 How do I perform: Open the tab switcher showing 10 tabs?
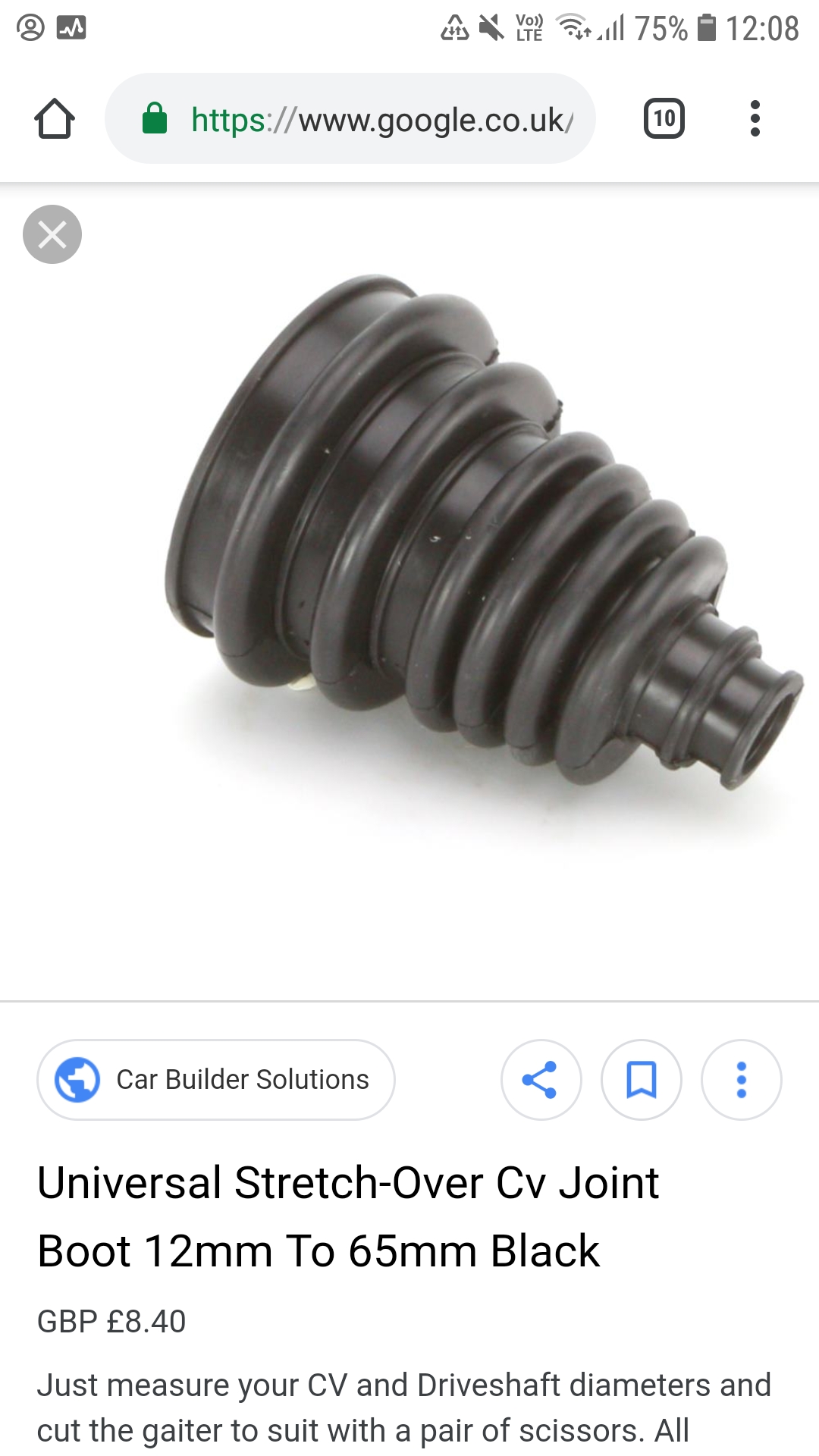pos(664,119)
